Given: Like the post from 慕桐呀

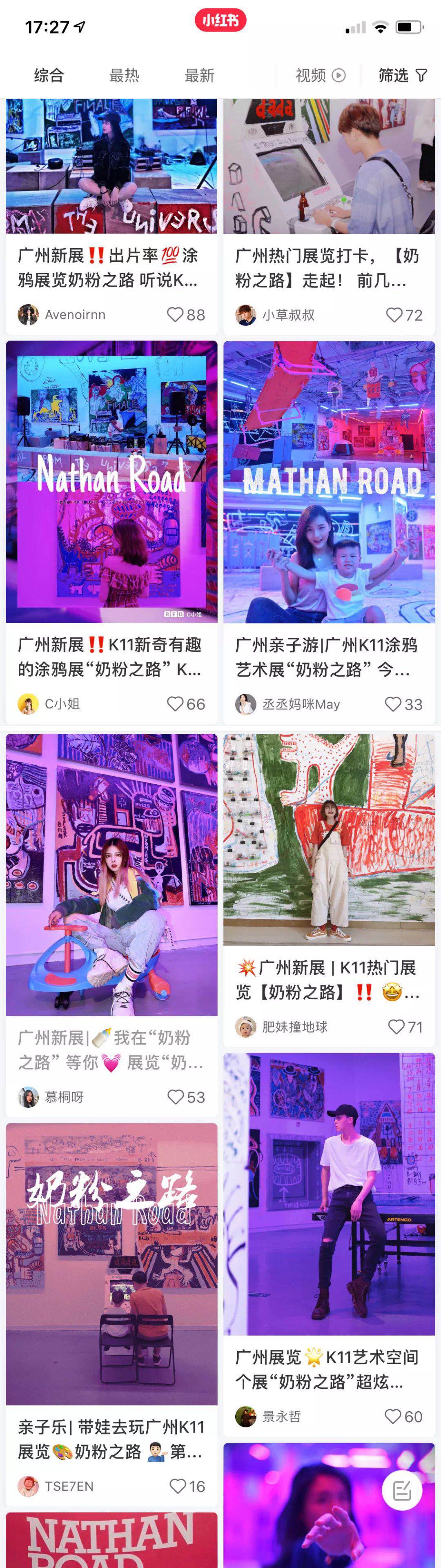Looking at the screenshot, I should [176, 1097].
